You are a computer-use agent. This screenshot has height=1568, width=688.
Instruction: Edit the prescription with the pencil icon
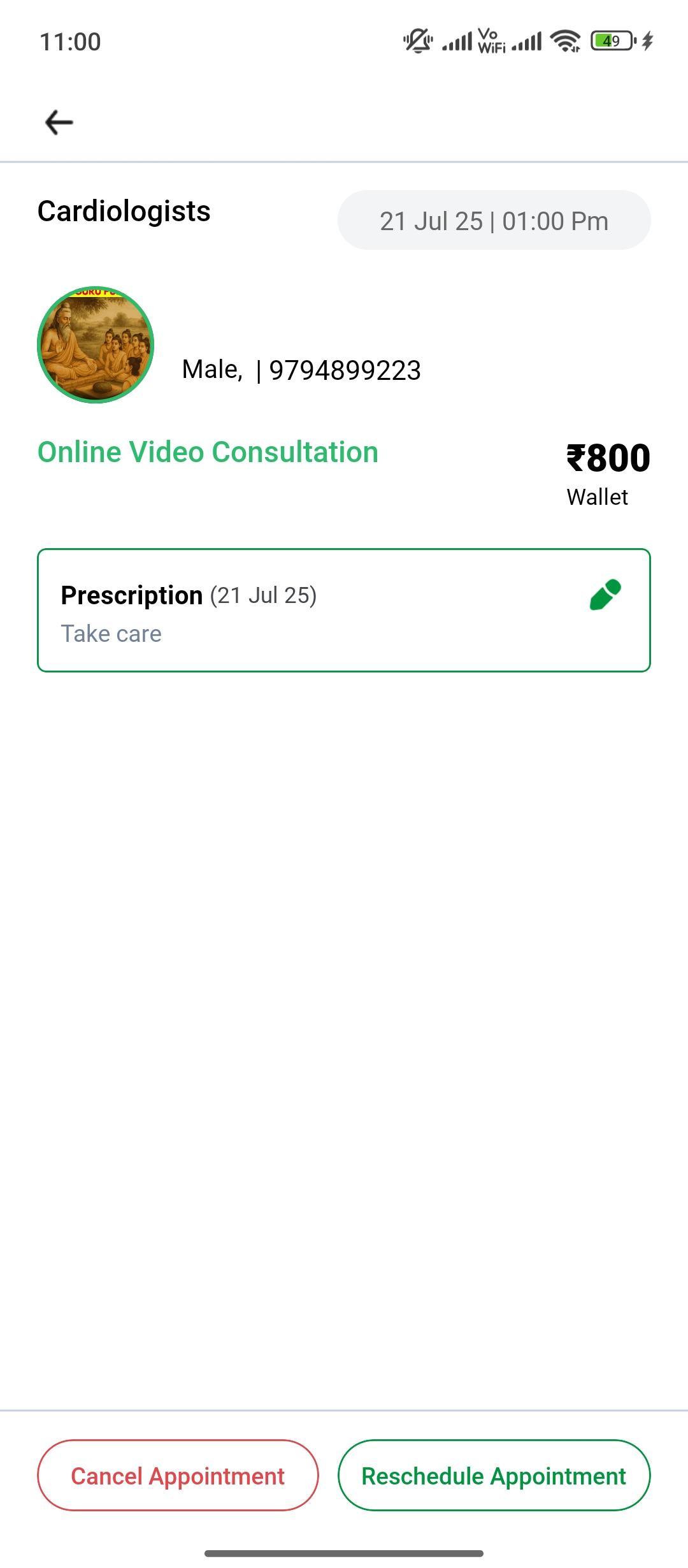[605, 595]
